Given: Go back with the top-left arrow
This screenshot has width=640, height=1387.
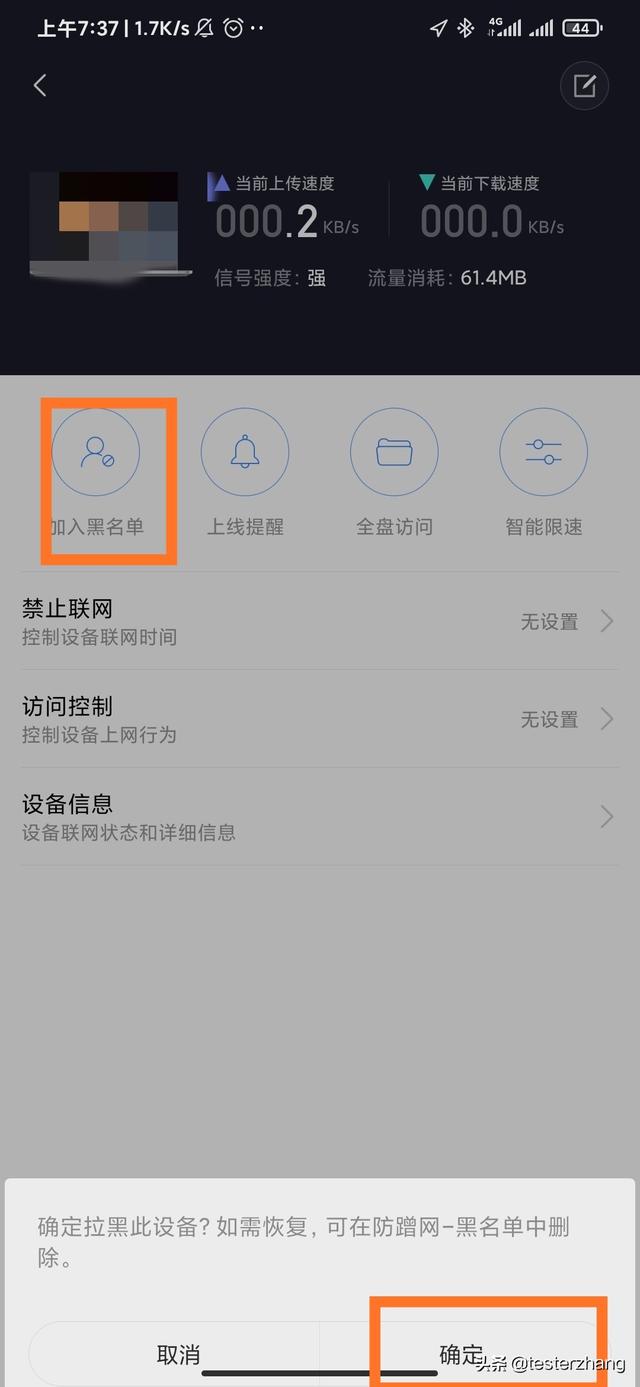Looking at the screenshot, I should pos(40,85).
